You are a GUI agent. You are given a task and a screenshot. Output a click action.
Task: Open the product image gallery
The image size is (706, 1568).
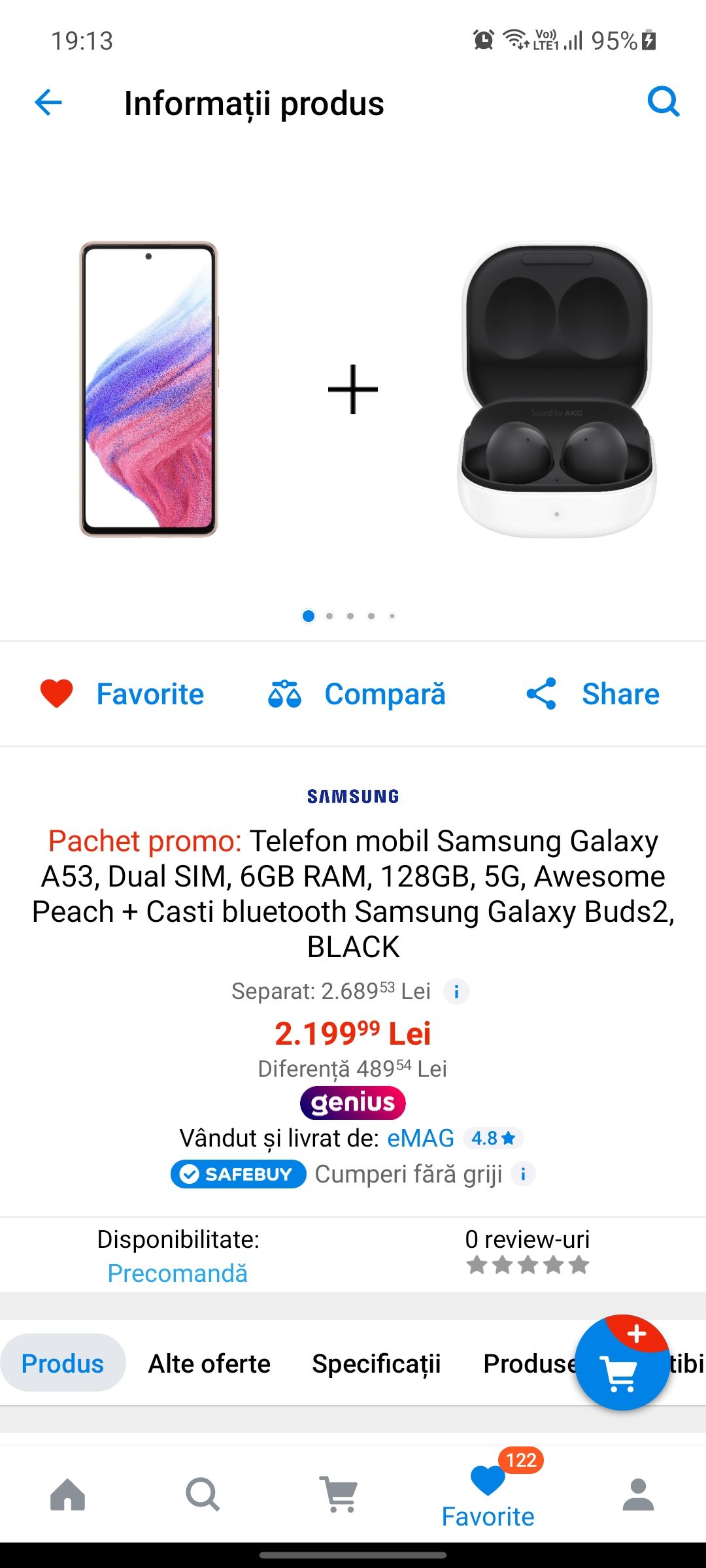(353, 389)
